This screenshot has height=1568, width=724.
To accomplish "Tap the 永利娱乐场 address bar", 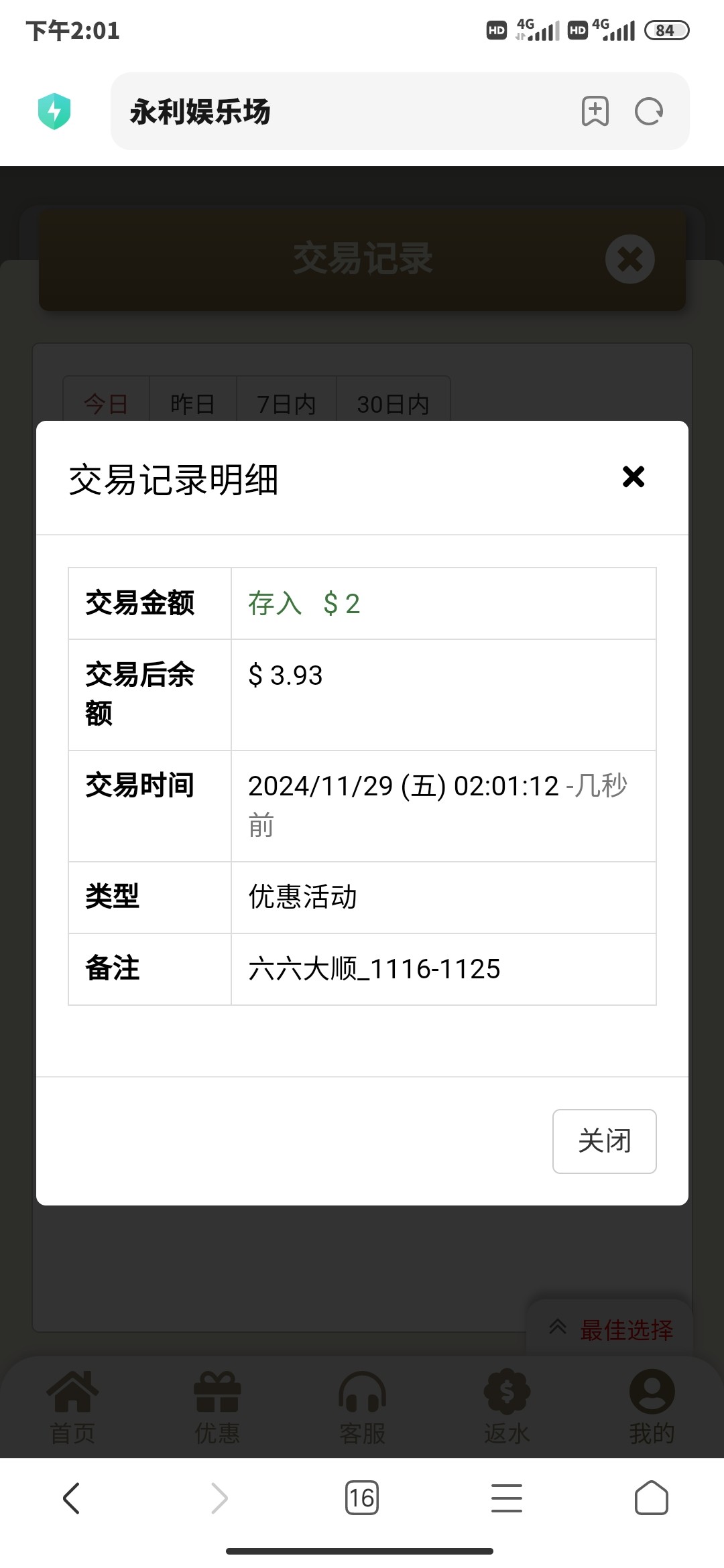I will [x=335, y=111].
